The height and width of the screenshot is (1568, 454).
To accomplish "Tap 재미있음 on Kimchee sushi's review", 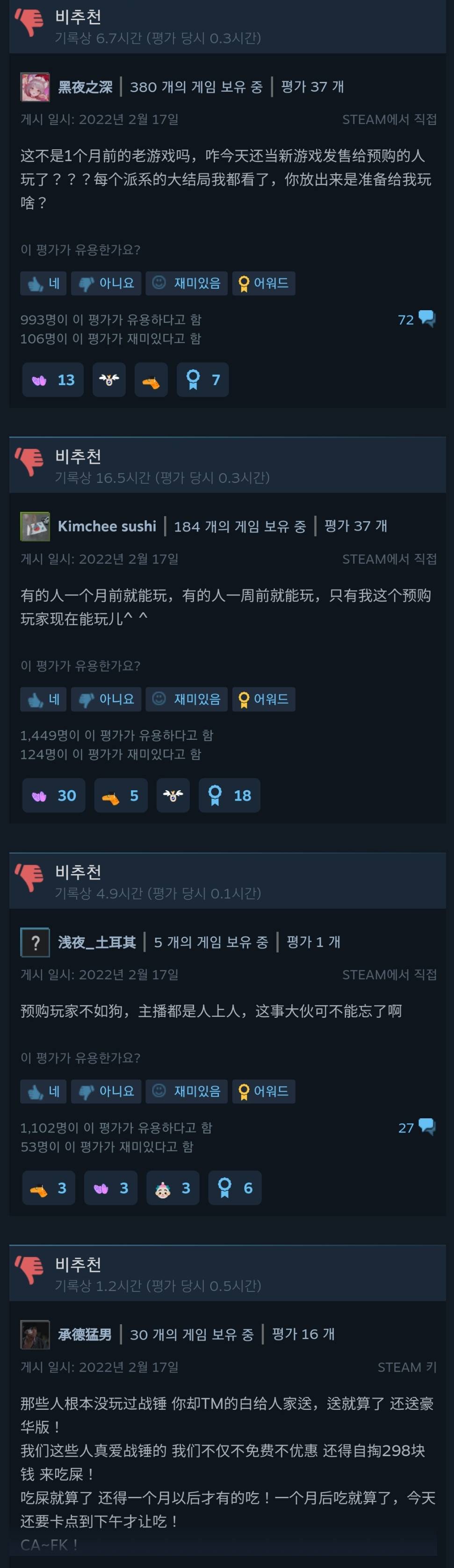I will (187, 699).
